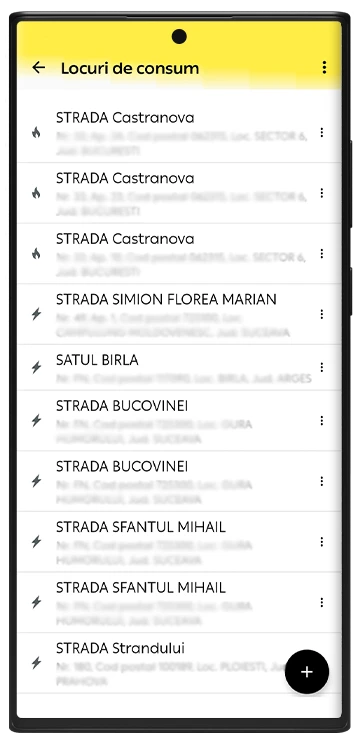
Task: Show options for SATUL BIRLA
Action: coord(322,367)
